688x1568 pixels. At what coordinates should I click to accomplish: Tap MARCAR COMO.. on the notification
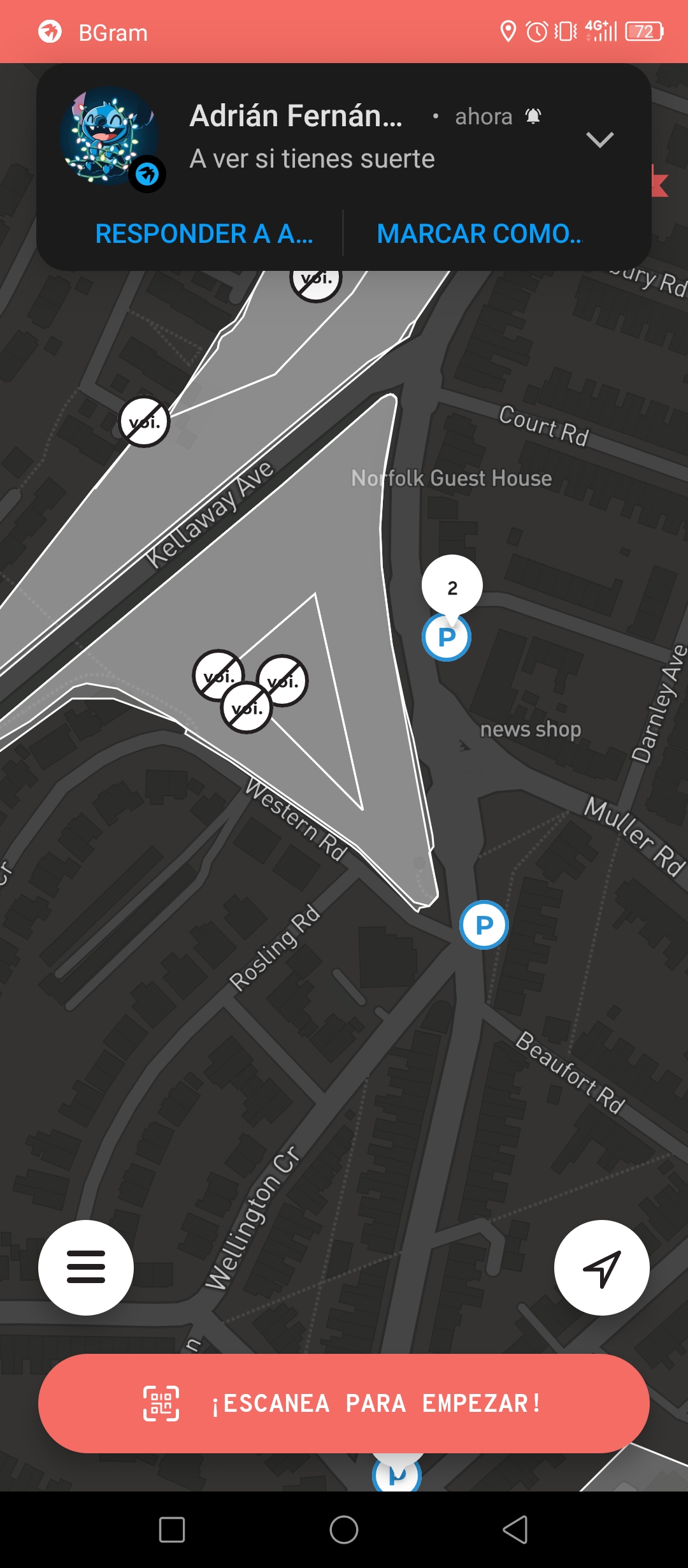[x=479, y=234]
